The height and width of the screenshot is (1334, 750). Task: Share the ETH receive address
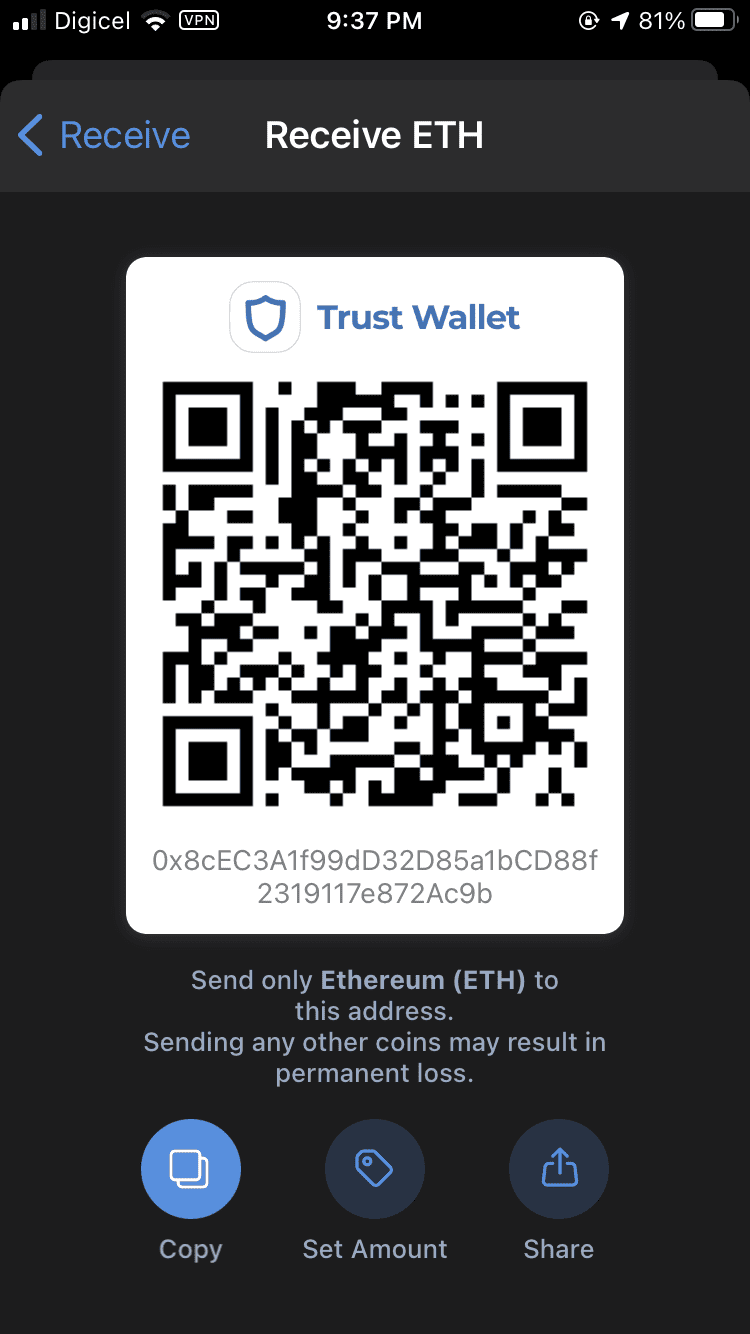tap(558, 1169)
